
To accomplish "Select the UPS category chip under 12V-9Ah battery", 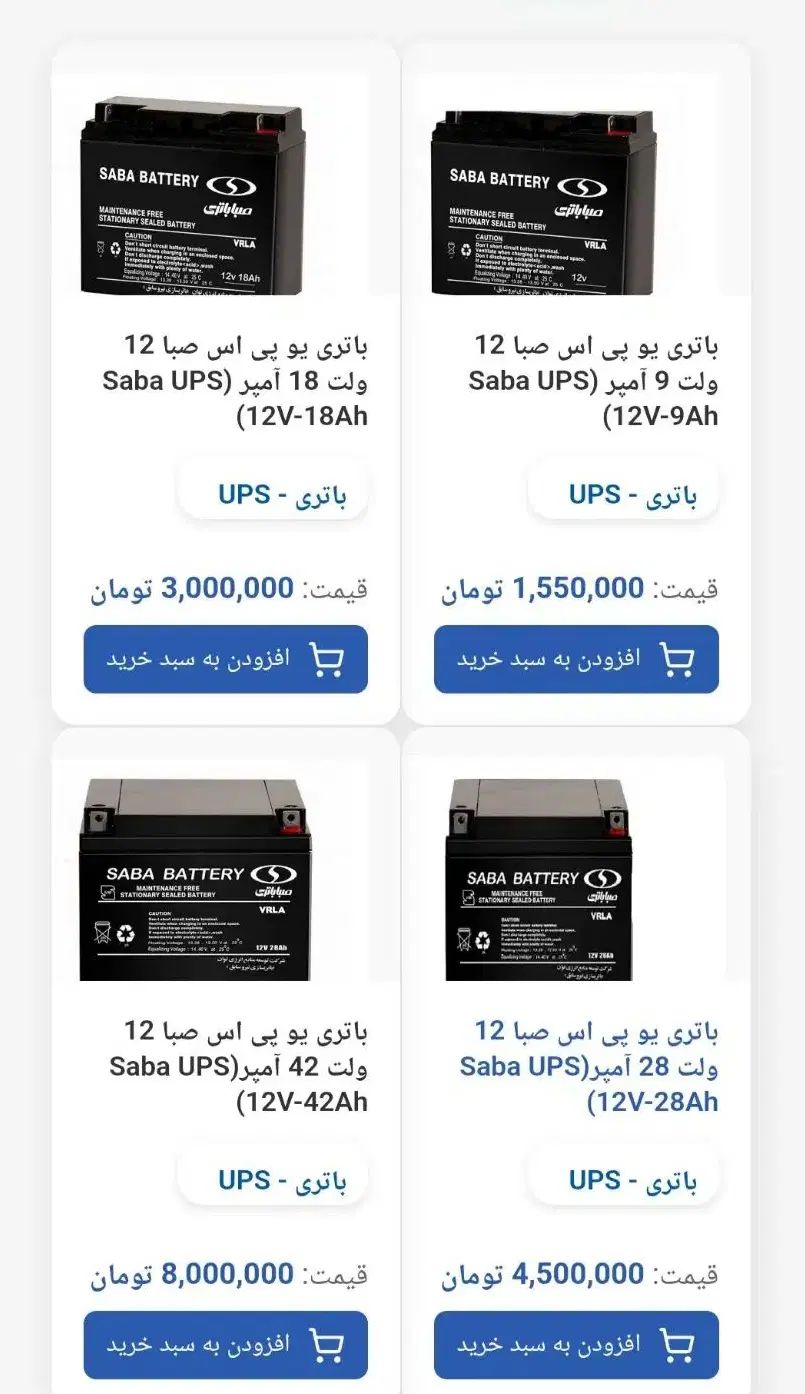I will (624, 495).
